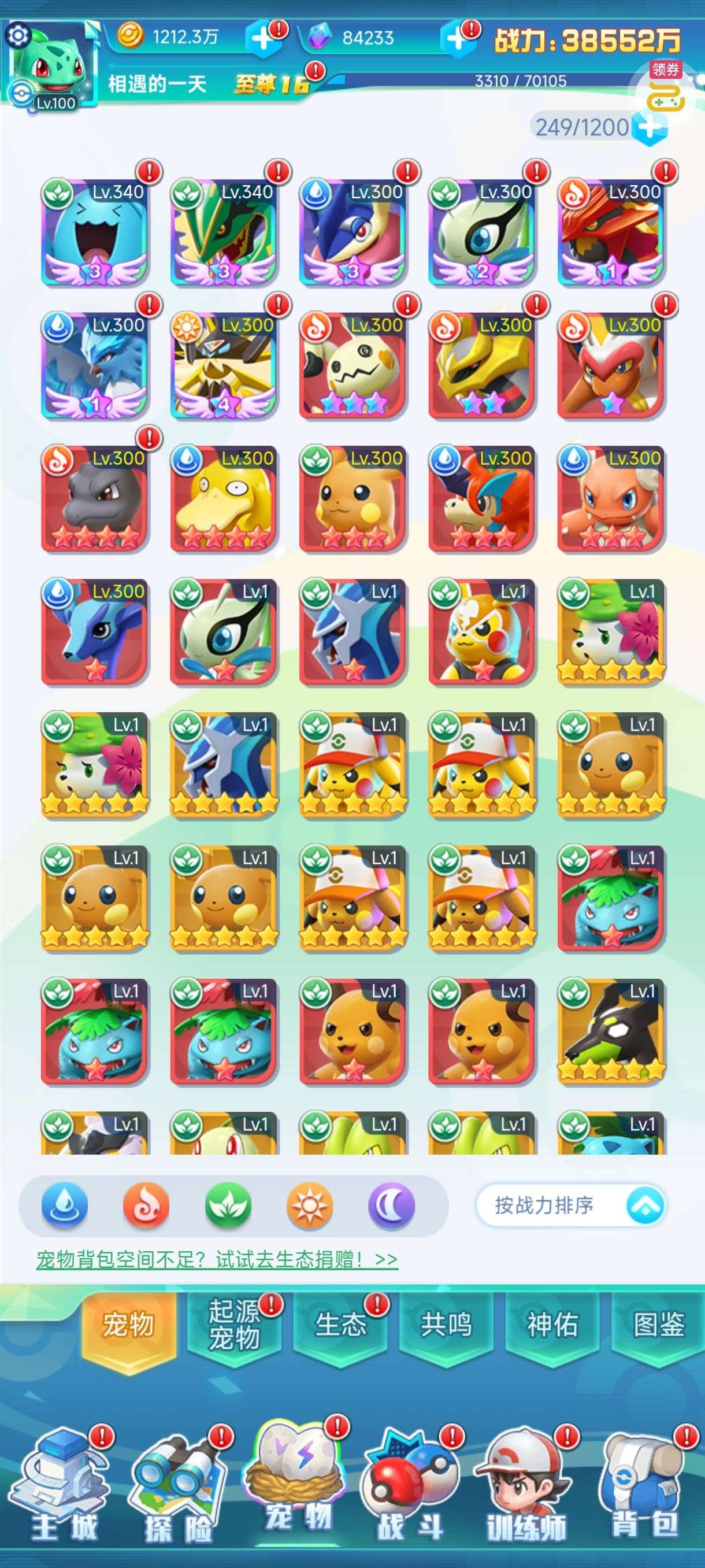Switch to the 生态 tab

(x=340, y=1325)
